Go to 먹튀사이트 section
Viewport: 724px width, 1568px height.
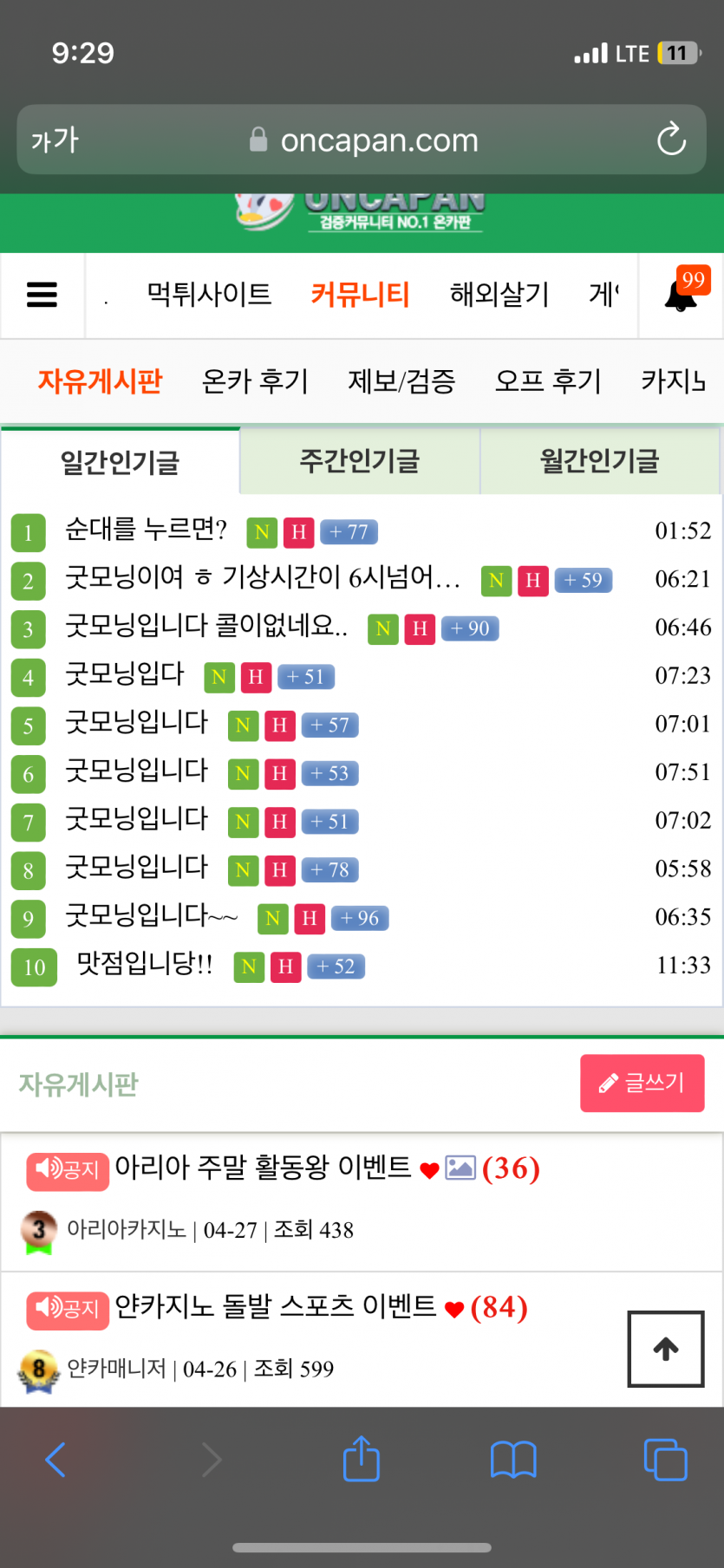click(209, 295)
